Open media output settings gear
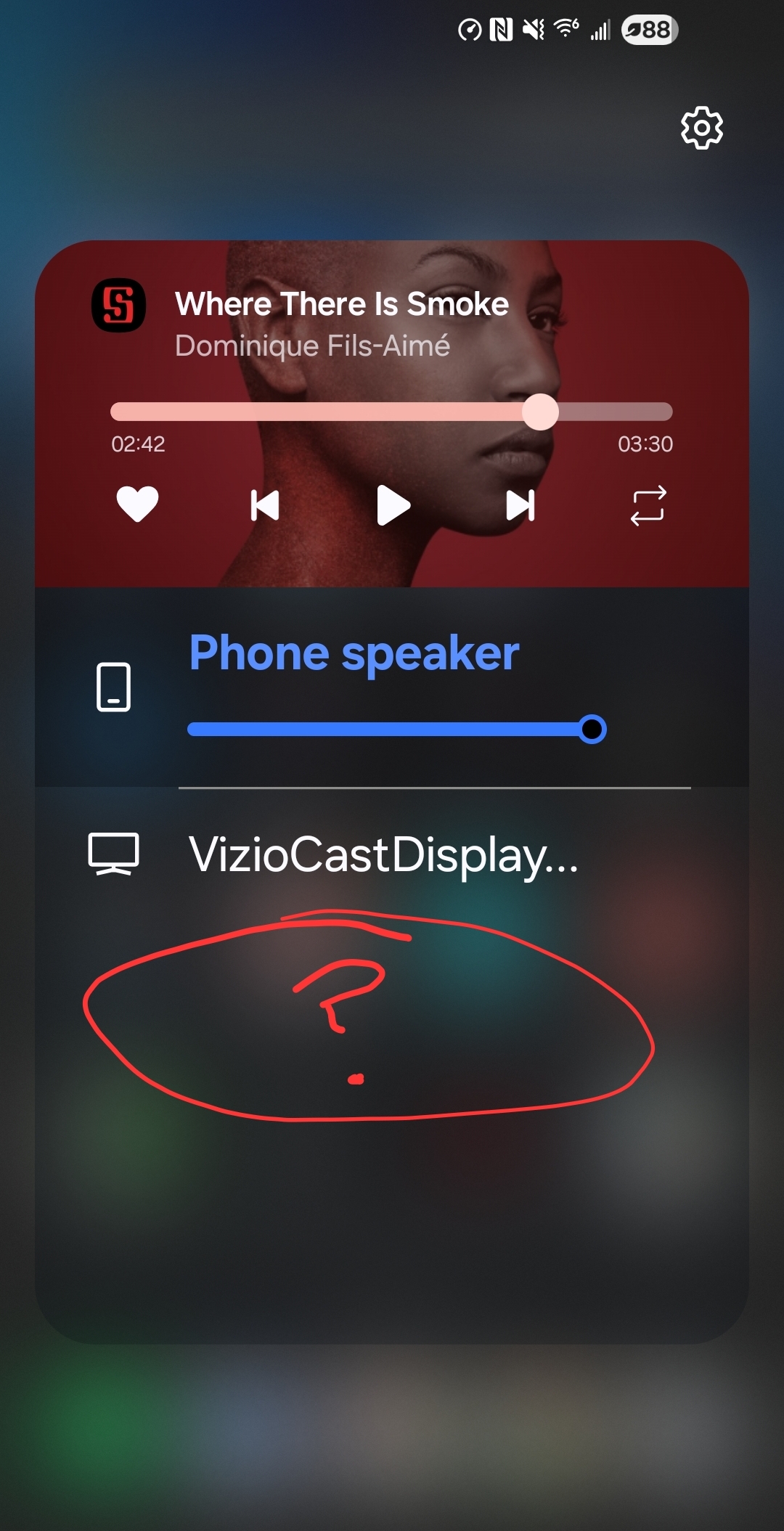 701,128
